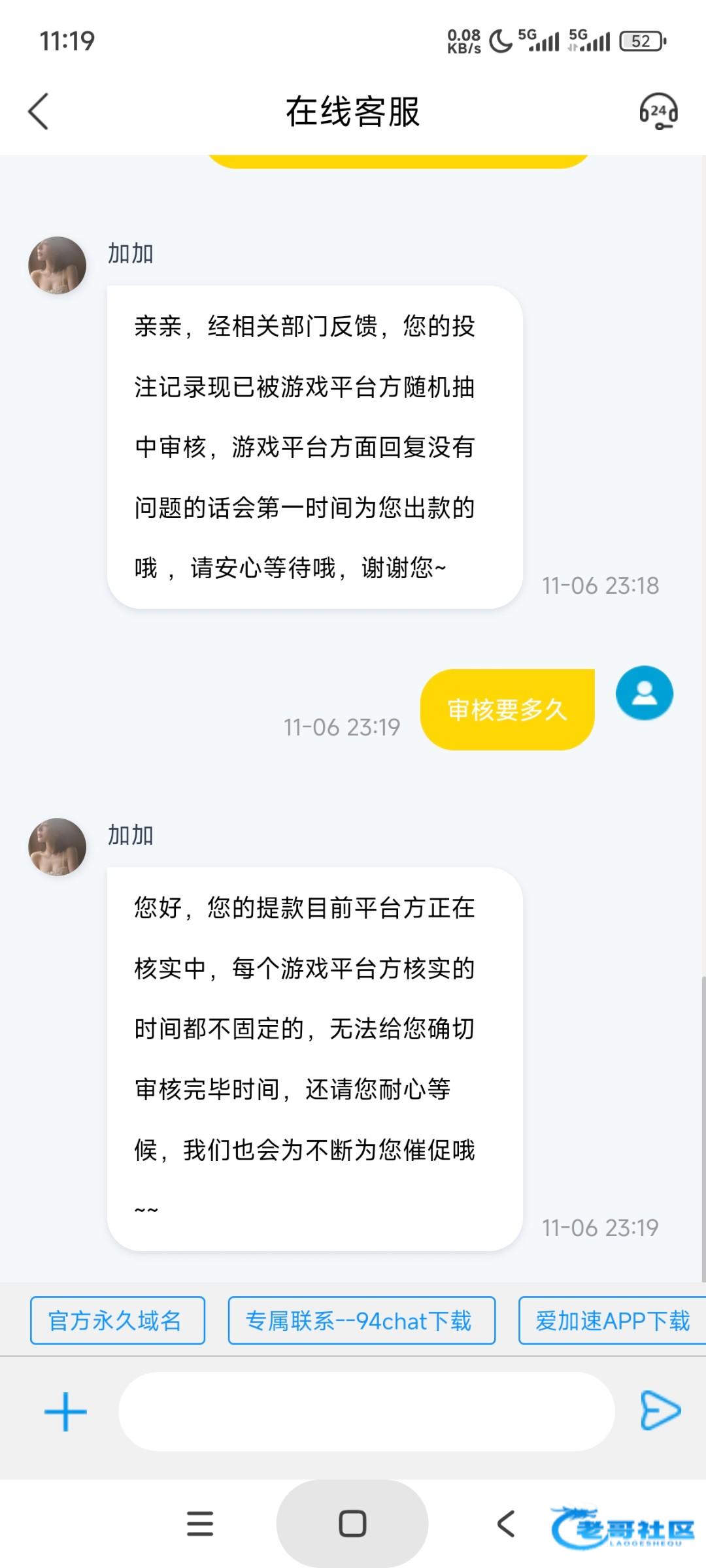
Task: Send the message with the arrow icon
Action: pos(660,1411)
